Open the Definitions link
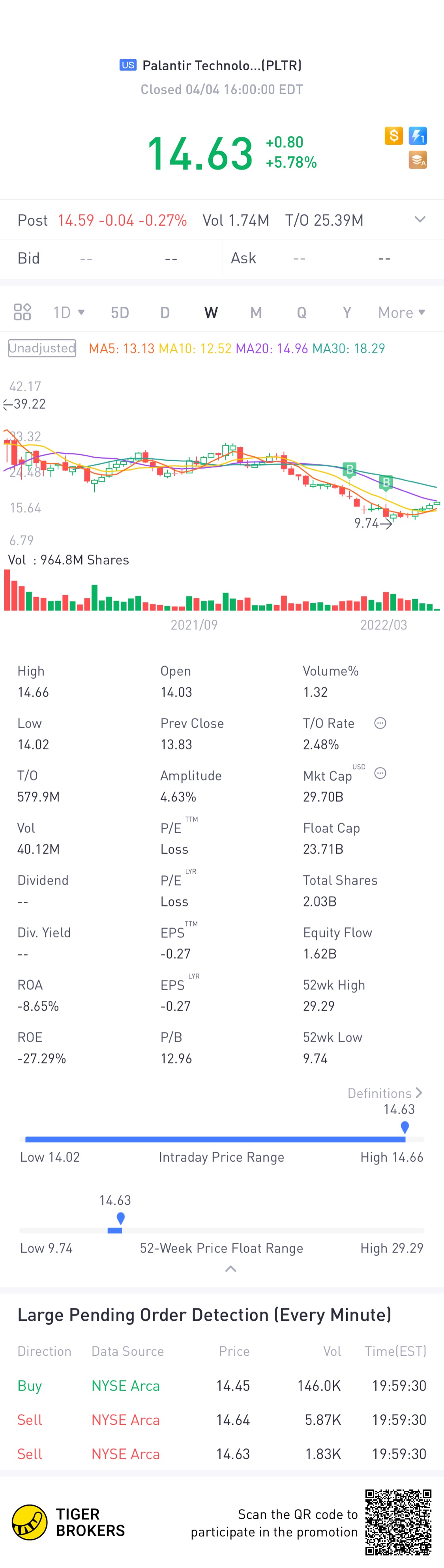The image size is (444, 1568). coord(384,1093)
